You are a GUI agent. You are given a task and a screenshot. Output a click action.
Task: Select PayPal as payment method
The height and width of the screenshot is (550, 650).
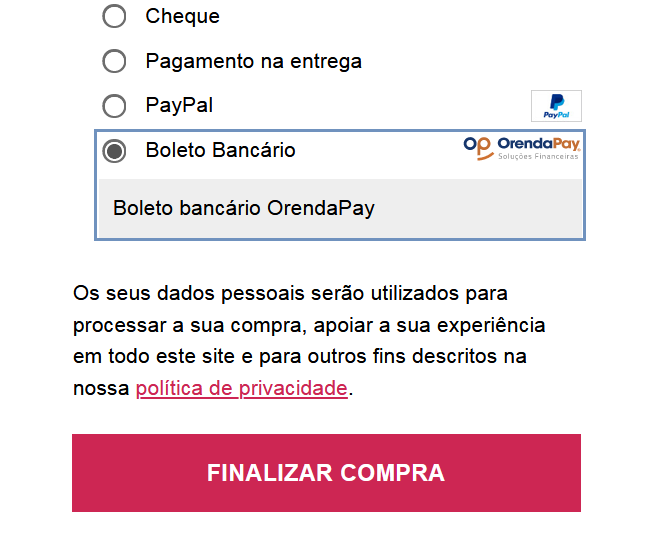(115, 106)
